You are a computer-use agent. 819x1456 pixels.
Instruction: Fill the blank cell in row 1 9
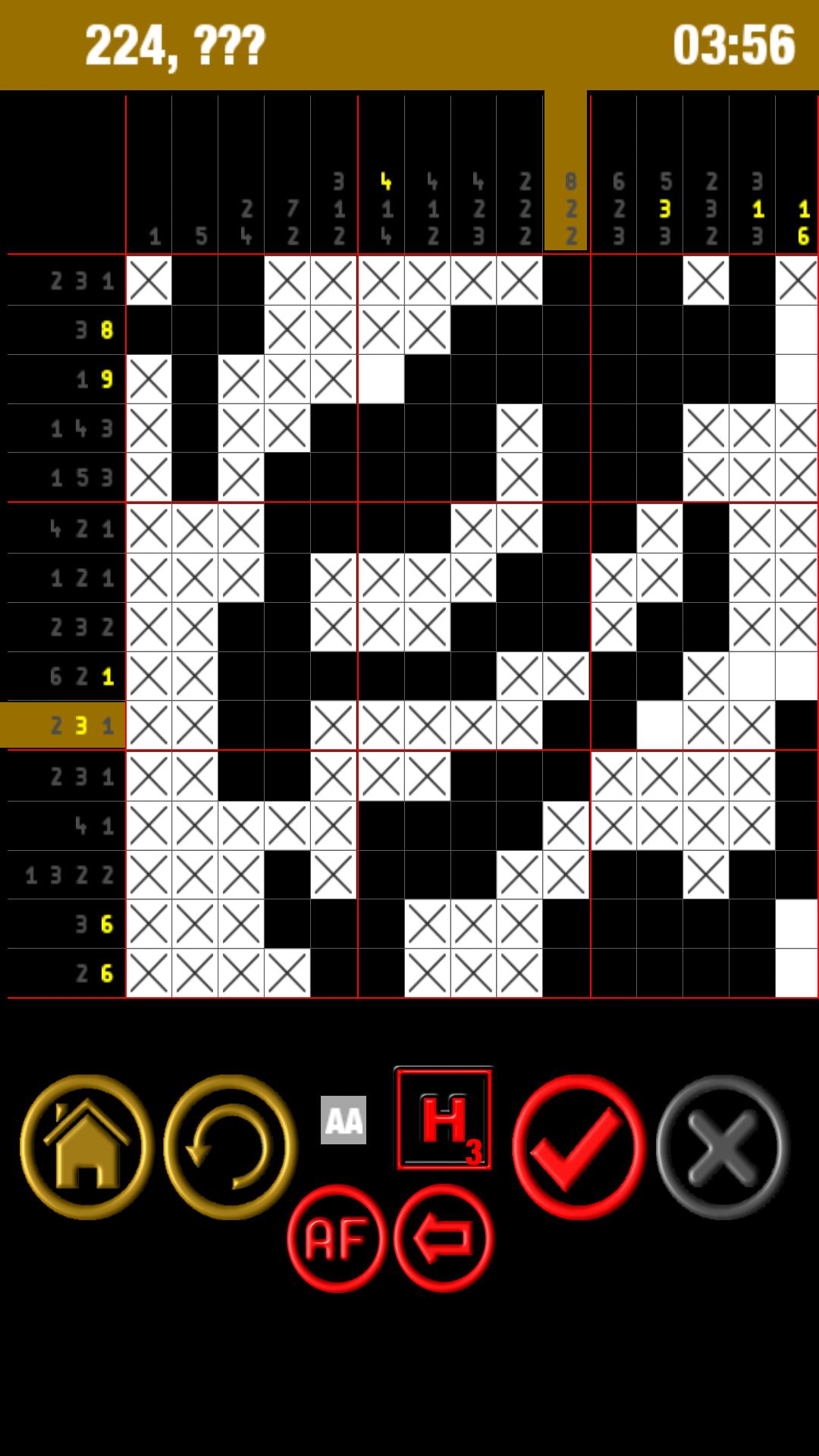pyautogui.click(x=381, y=379)
